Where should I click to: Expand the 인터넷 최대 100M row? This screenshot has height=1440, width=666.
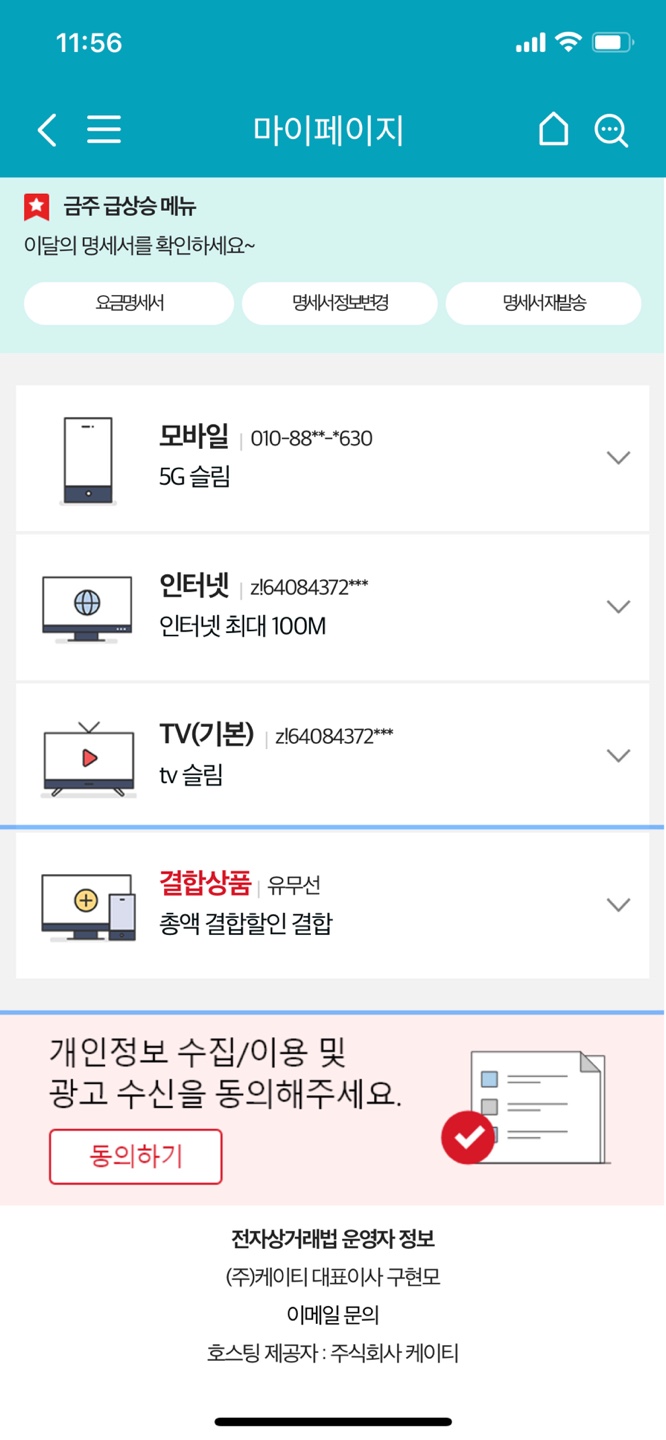point(619,607)
